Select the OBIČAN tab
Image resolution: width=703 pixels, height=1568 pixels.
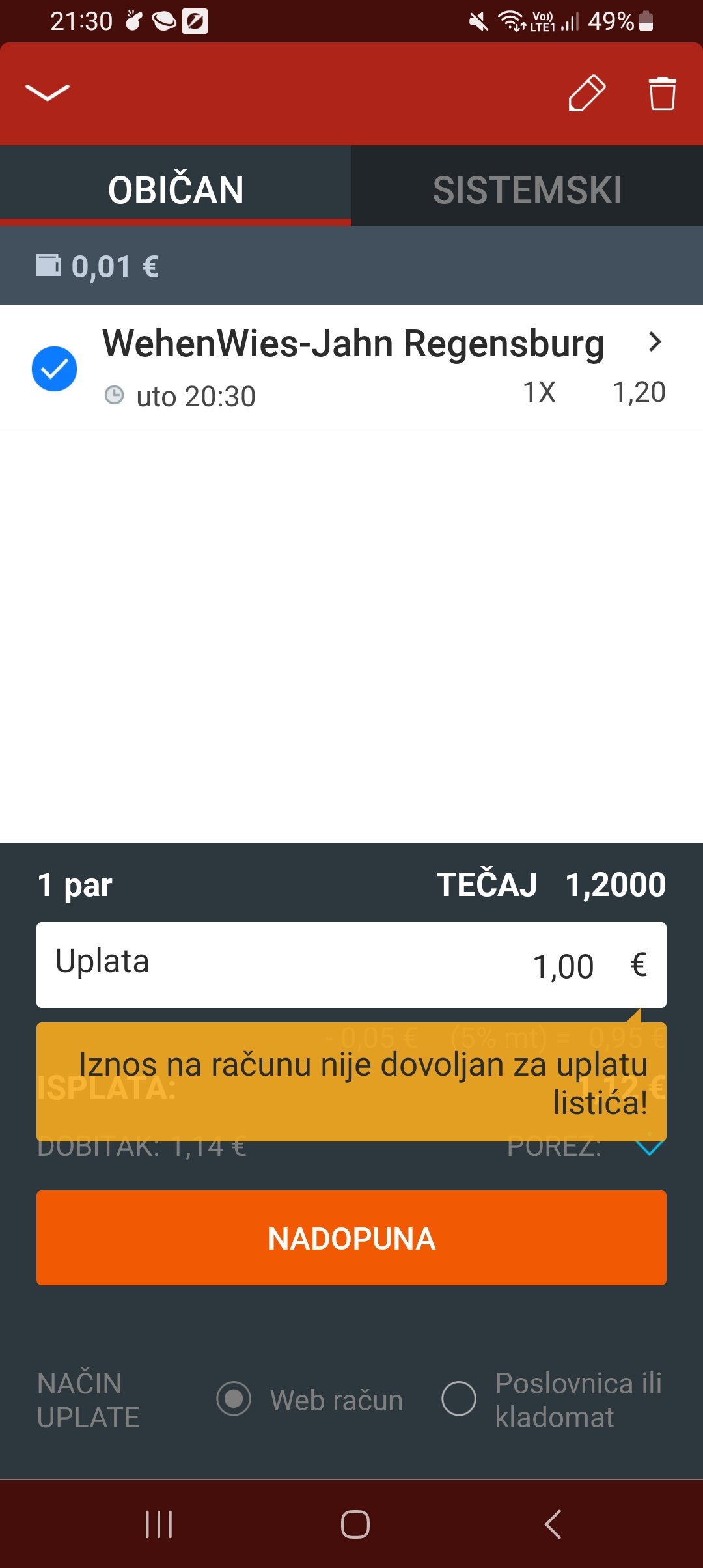point(176,189)
